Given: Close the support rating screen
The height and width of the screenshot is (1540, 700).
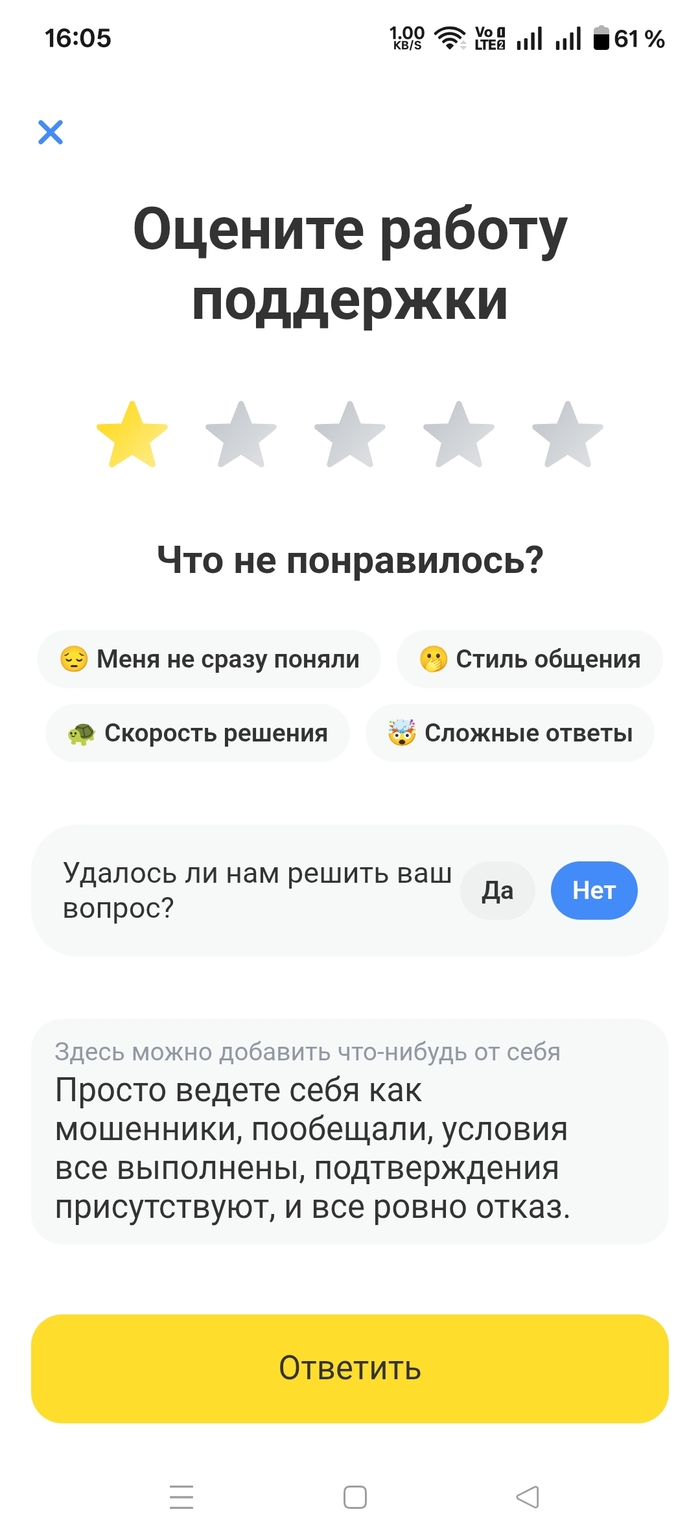Looking at the screenshot, I should point(50,132).
